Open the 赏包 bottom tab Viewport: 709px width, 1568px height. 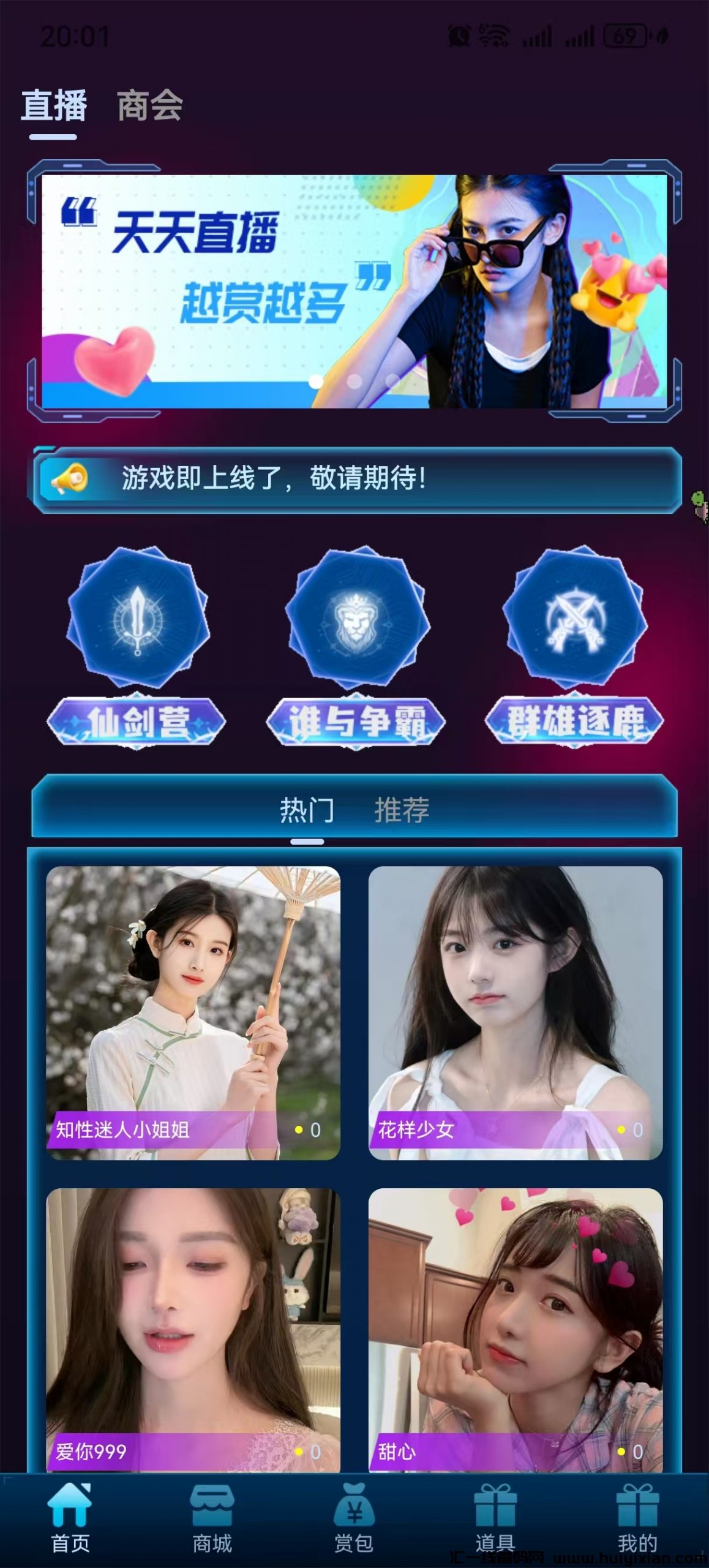coord(354,1519)
